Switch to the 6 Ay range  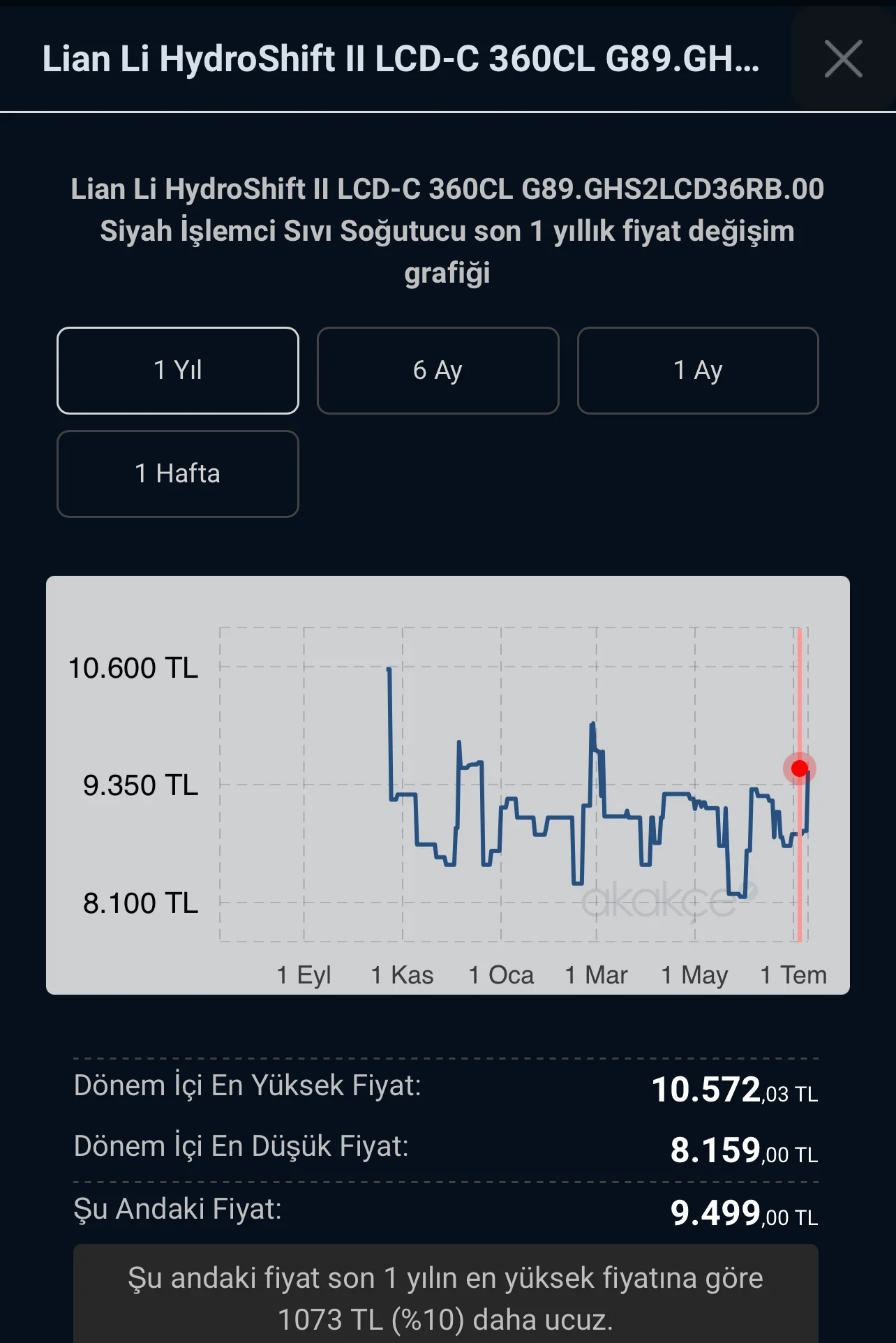438,371
